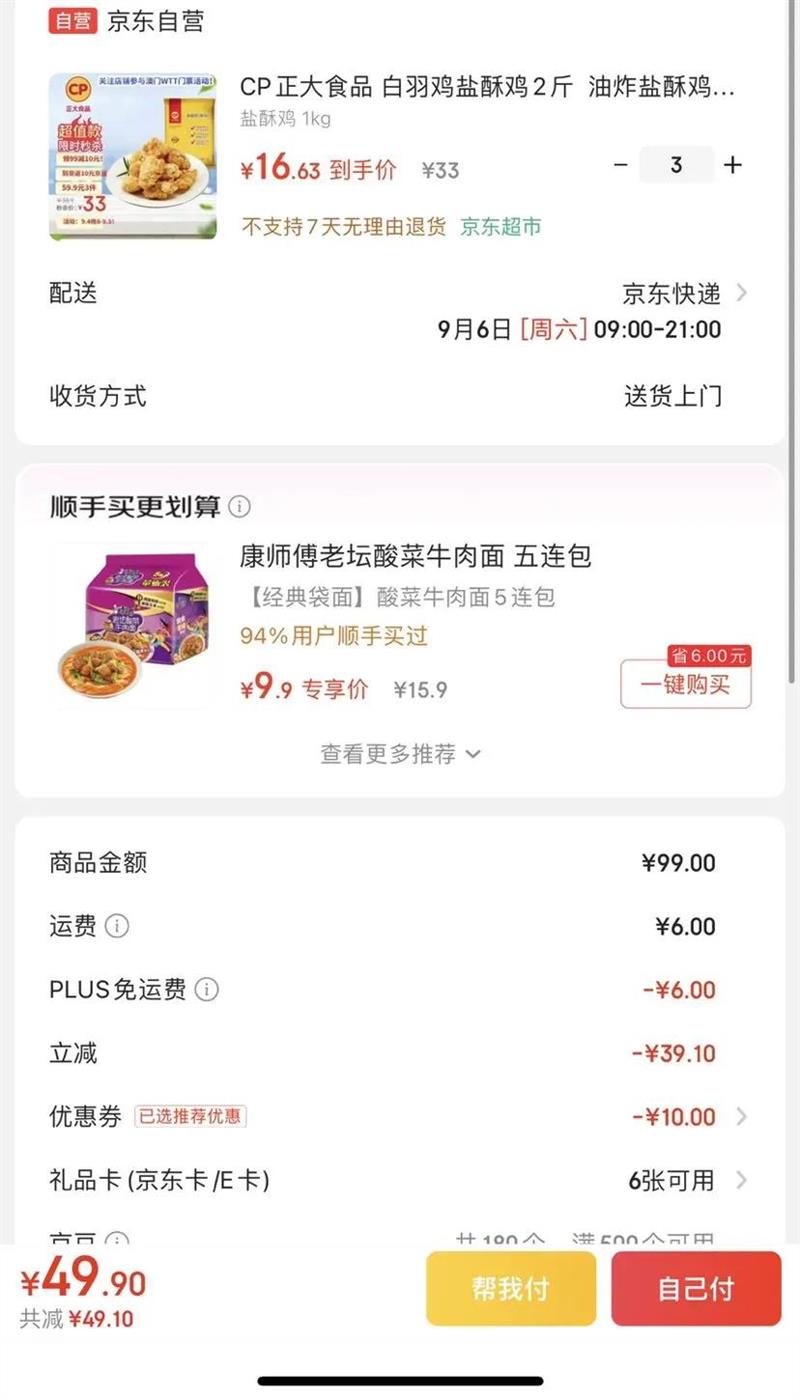Tap 自己付 to pay yourself

click(696, 1289)
